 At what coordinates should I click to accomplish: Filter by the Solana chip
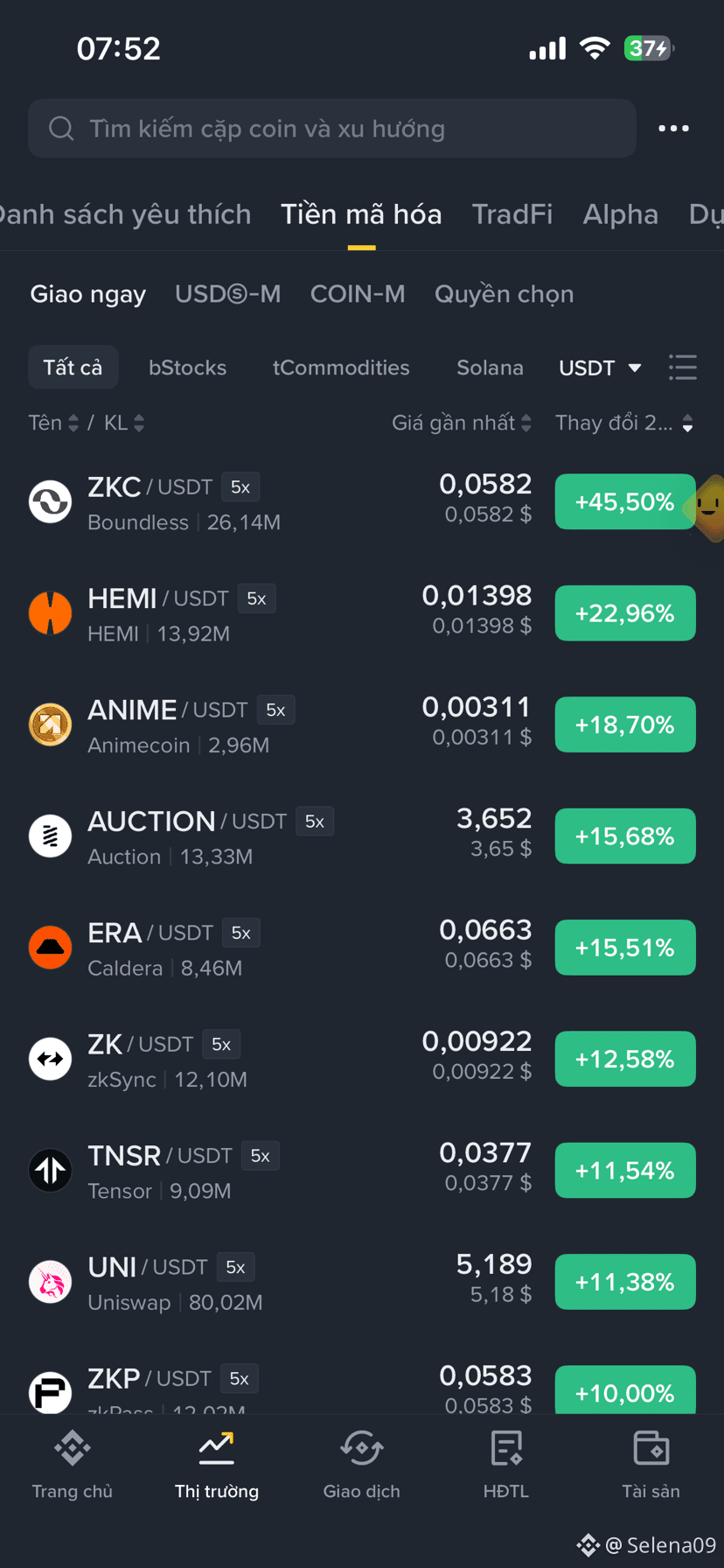(490, 367)
